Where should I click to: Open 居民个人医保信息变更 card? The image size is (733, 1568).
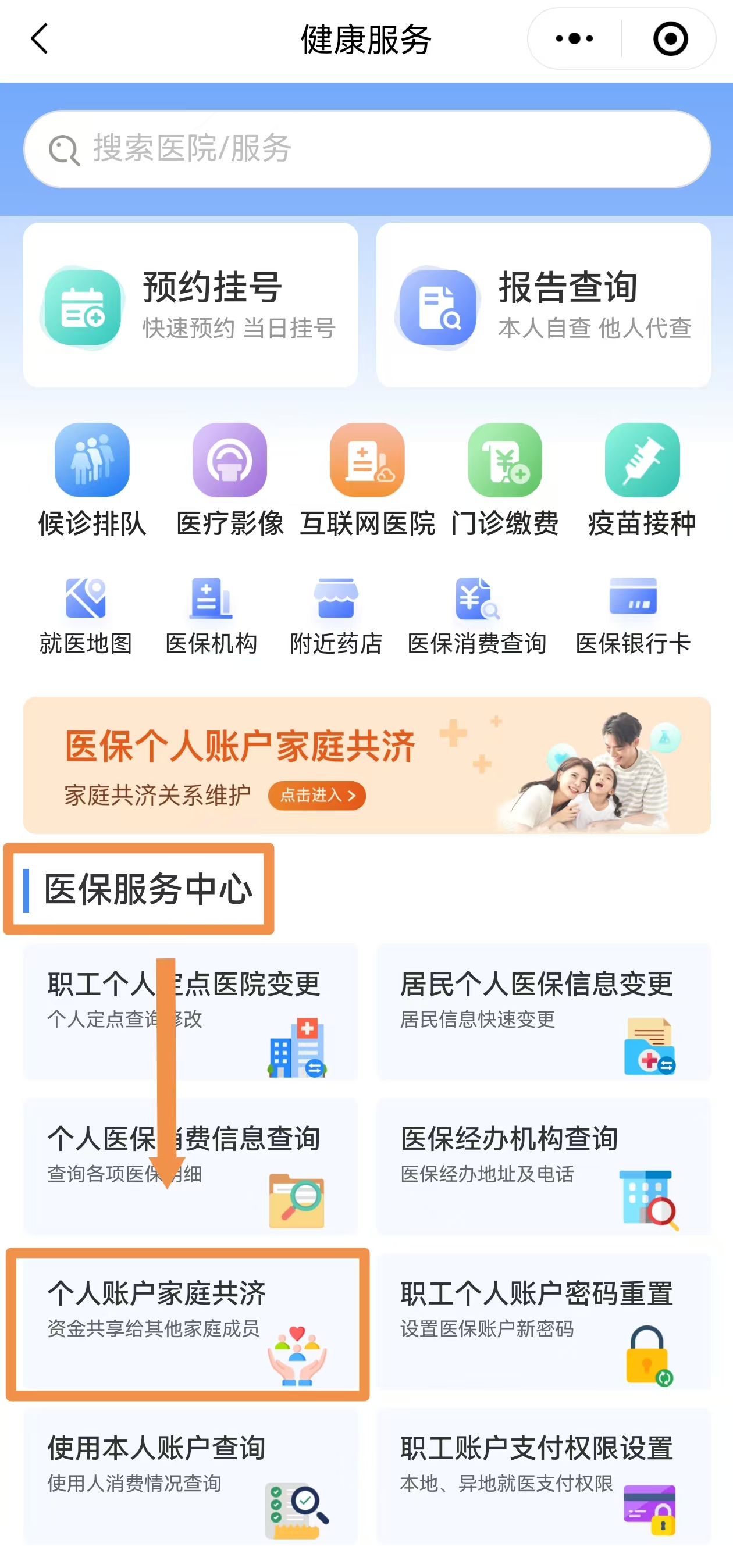[543, 1011]
